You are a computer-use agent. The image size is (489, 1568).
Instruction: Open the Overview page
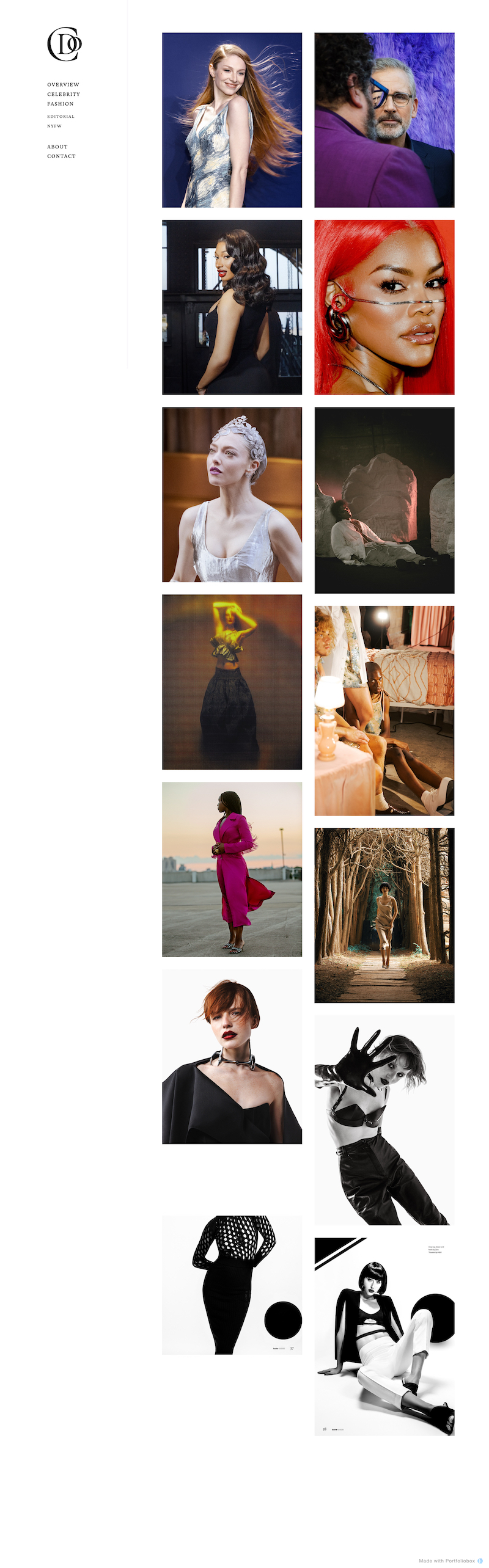(x=63, y=85)
